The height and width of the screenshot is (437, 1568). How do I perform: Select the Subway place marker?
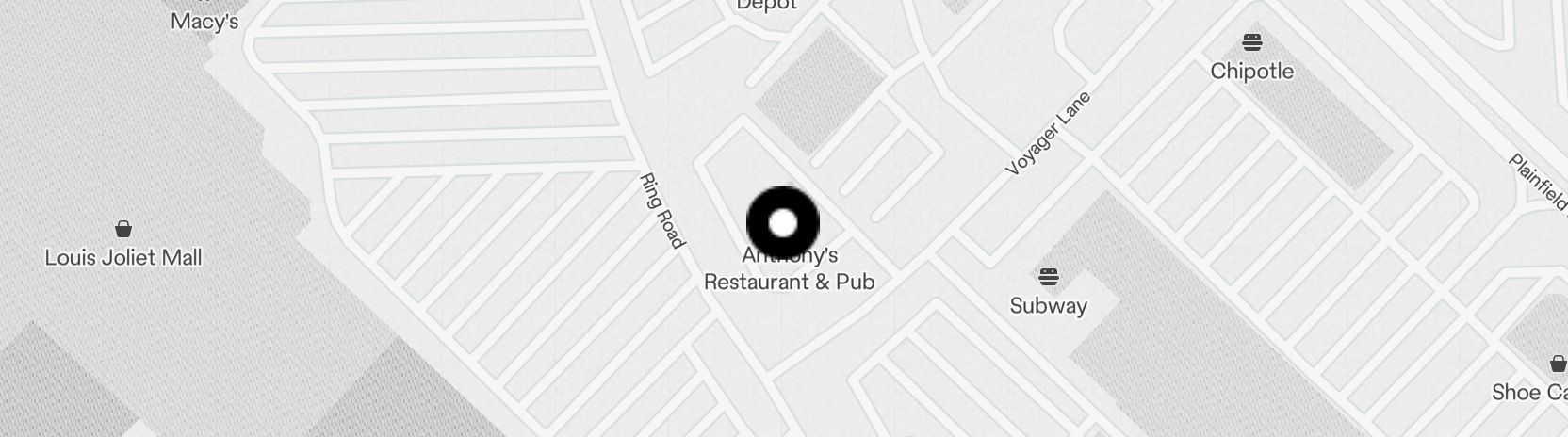pos(1048,277)
